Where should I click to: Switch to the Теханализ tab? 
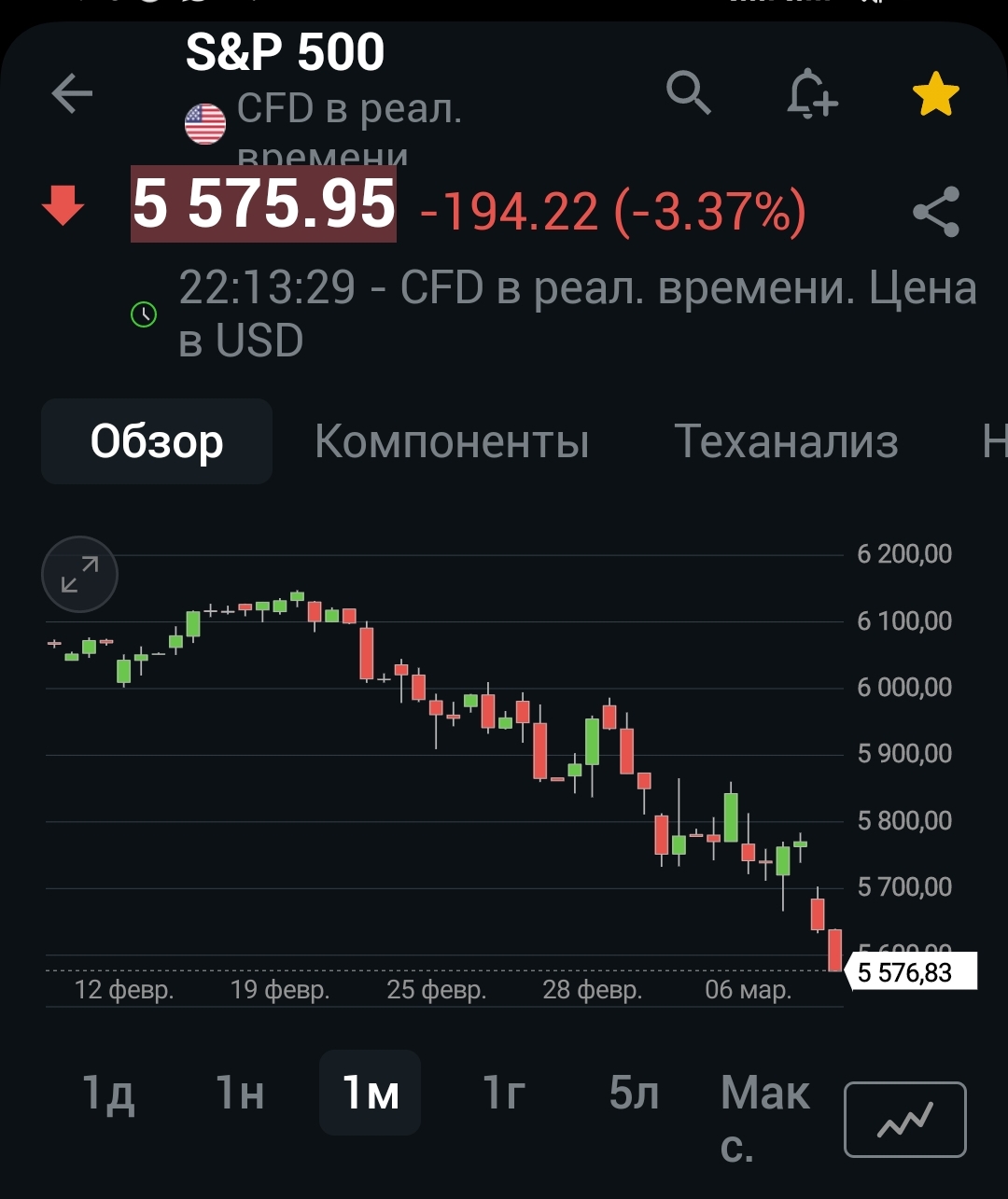coord(786,441)
